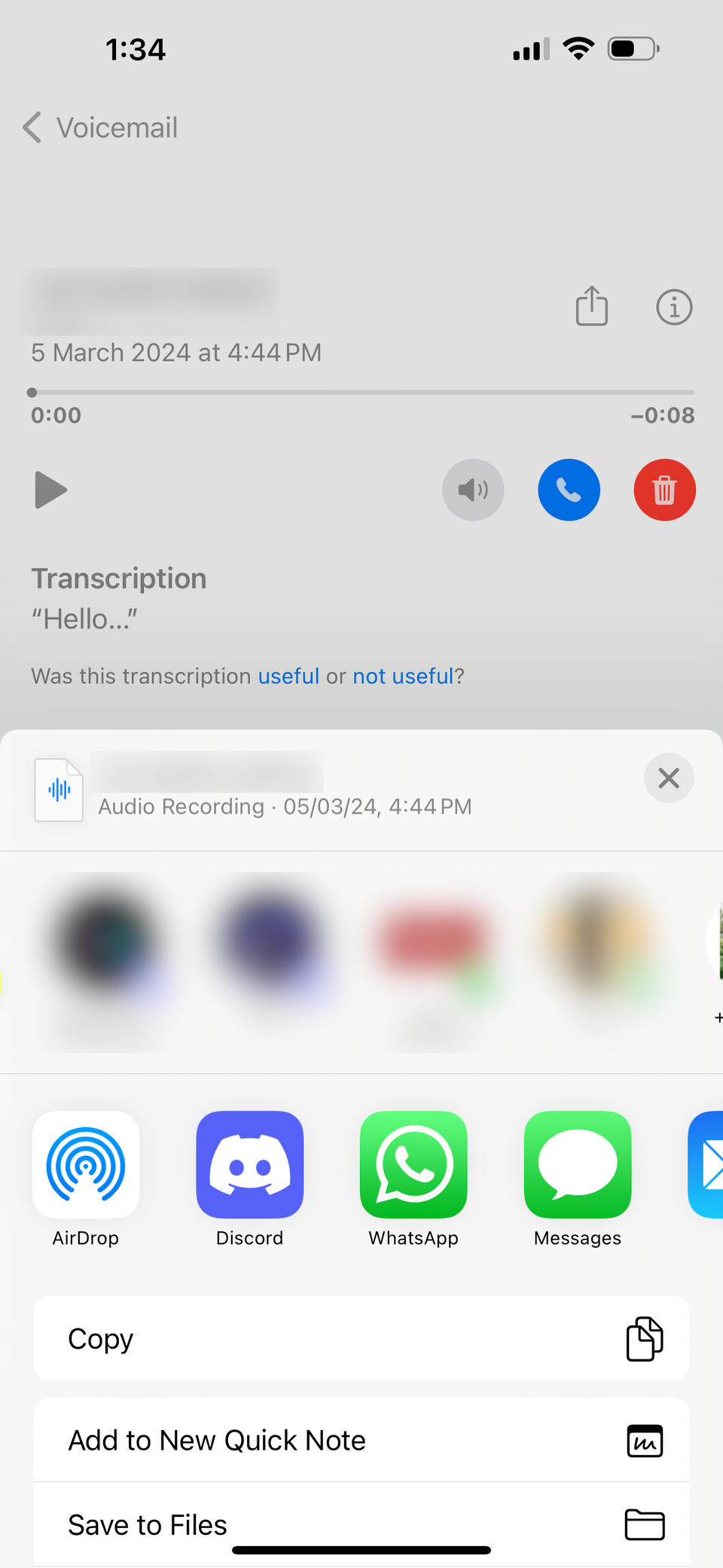Tap the share icon for this voicemail
The height and width of the screenshot is (1568, 723).
592,307
